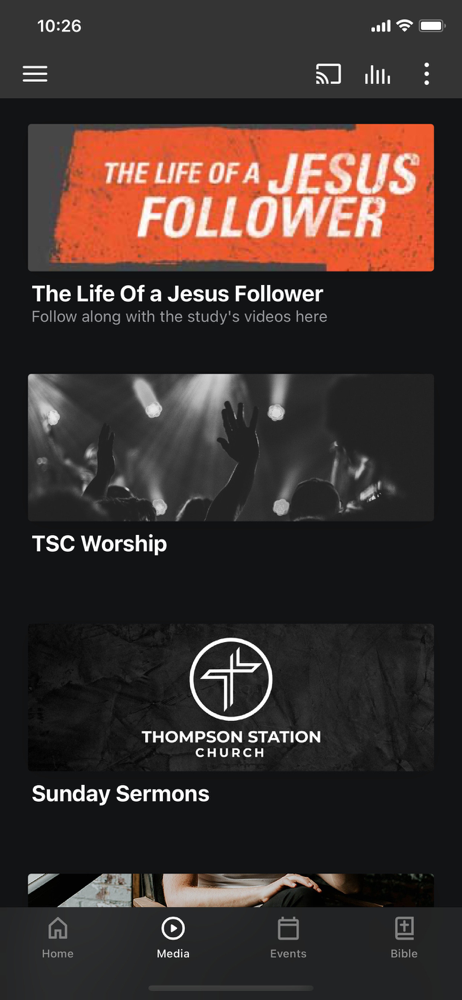462x1000 pixels.
Task: Tap the cast to device icon
Action: (328, 75)
